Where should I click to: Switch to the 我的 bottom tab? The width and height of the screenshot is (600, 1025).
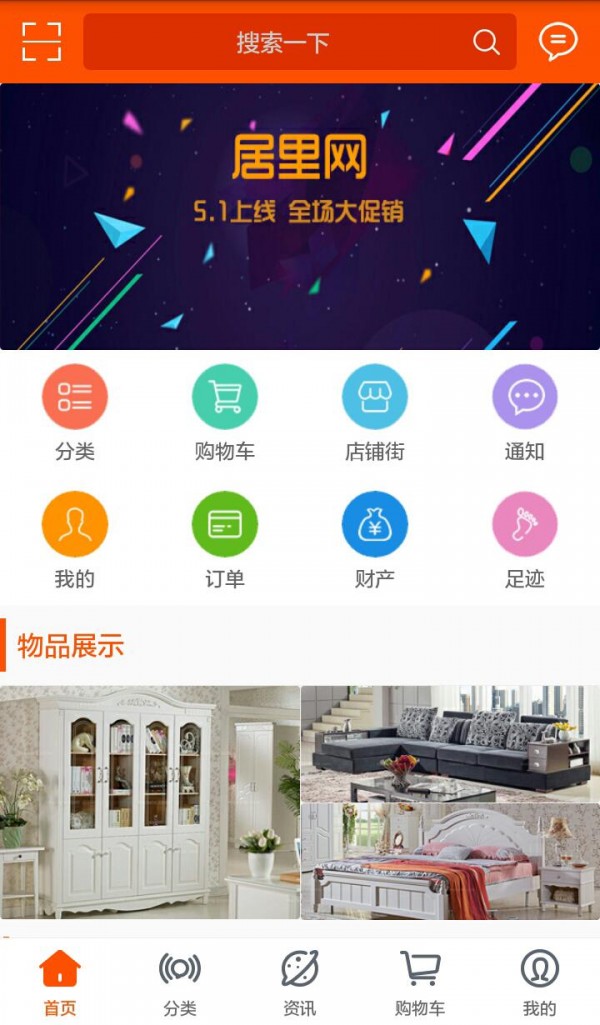[539, 982]
